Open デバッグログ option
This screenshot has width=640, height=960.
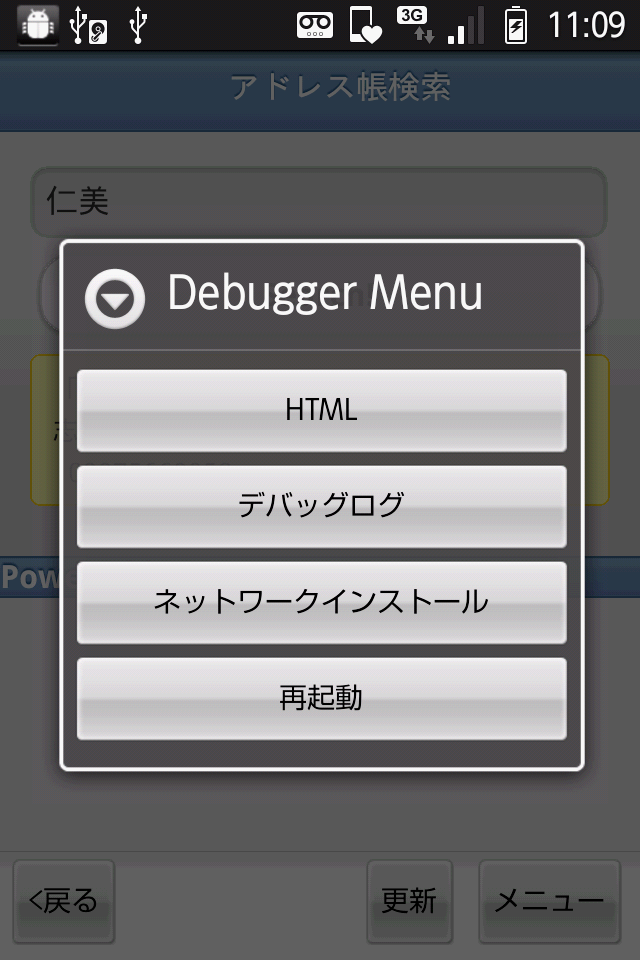click(x=321, y=506)
